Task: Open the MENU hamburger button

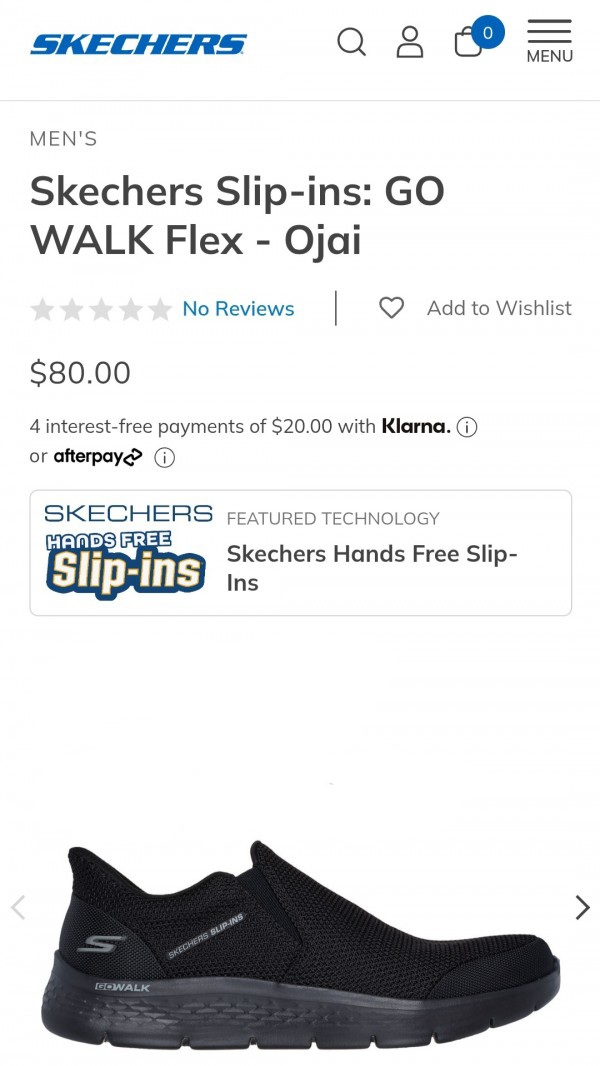Action: click(549, 41)
